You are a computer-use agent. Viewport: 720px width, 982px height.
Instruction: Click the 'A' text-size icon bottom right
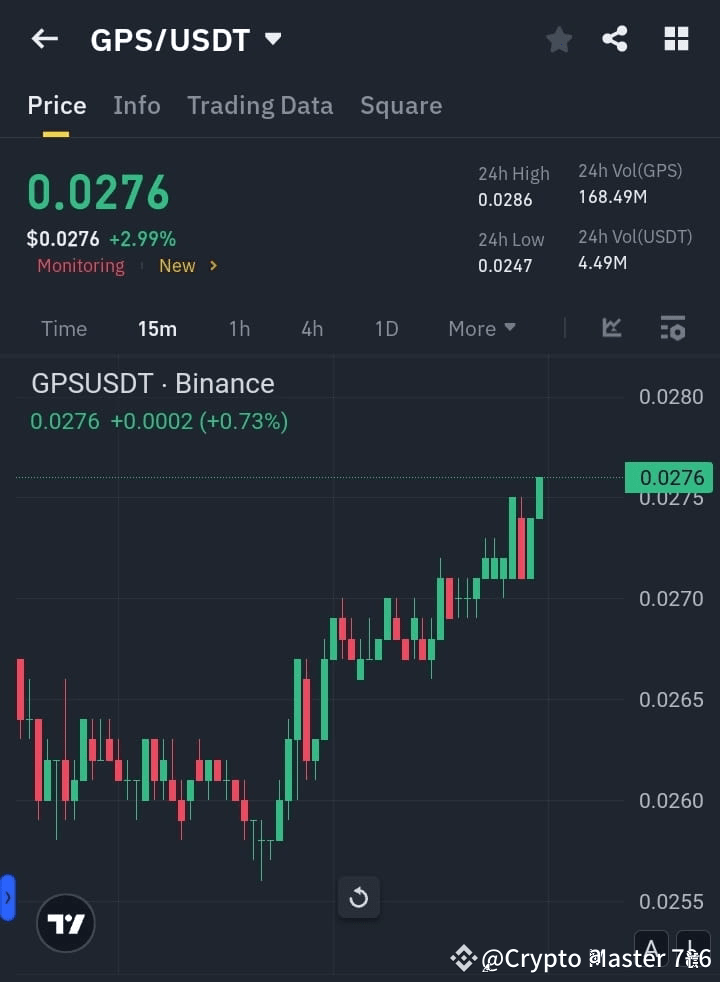(x=652, y=949)
